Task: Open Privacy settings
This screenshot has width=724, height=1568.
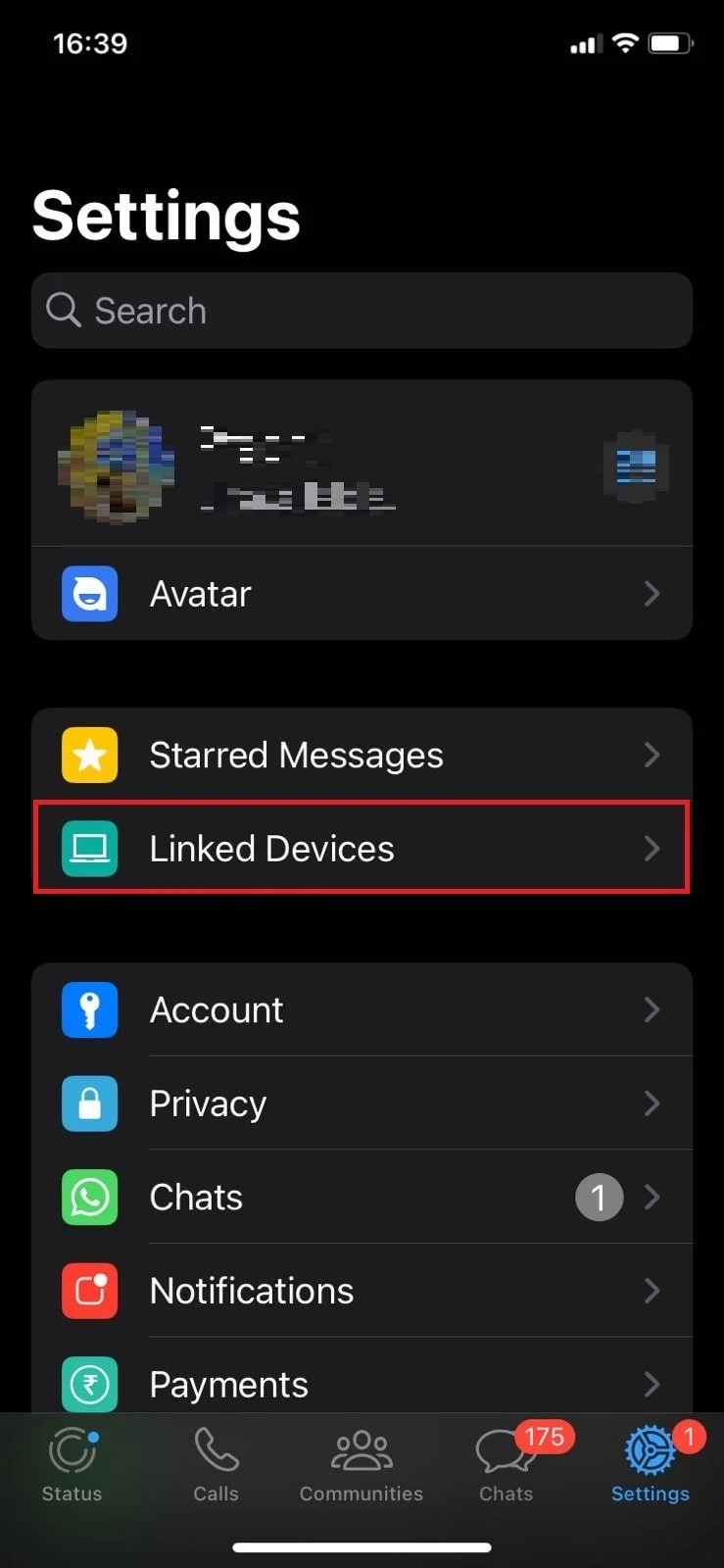Action: pos(362,1103)
